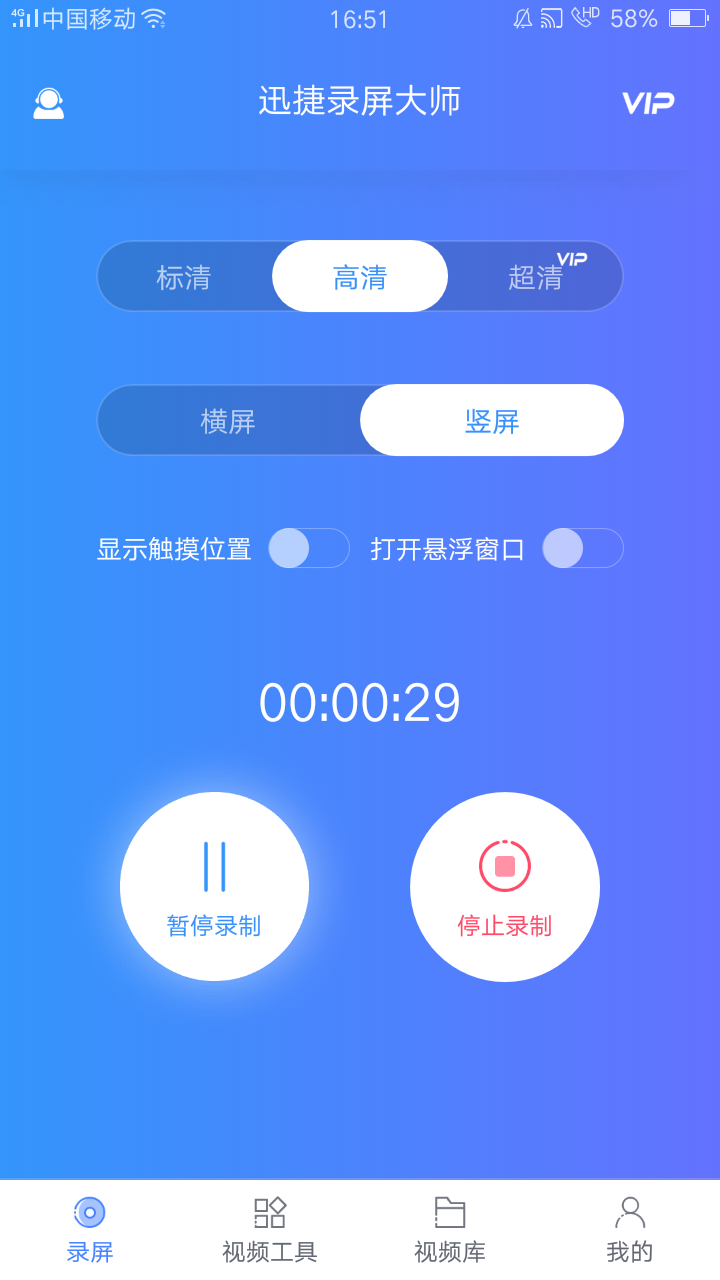Switch to 超清 ultra HD quality
The height and width of the screenshot is (1280, 720).
(x=535, y=276)
